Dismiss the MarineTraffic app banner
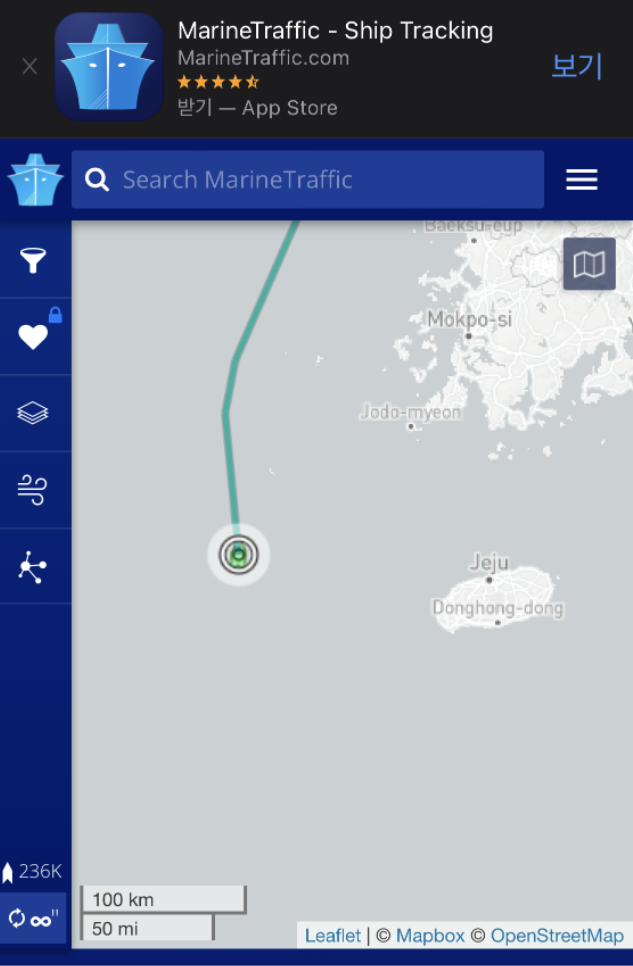The height and width of the screenshot is (966, 633). 29,67
